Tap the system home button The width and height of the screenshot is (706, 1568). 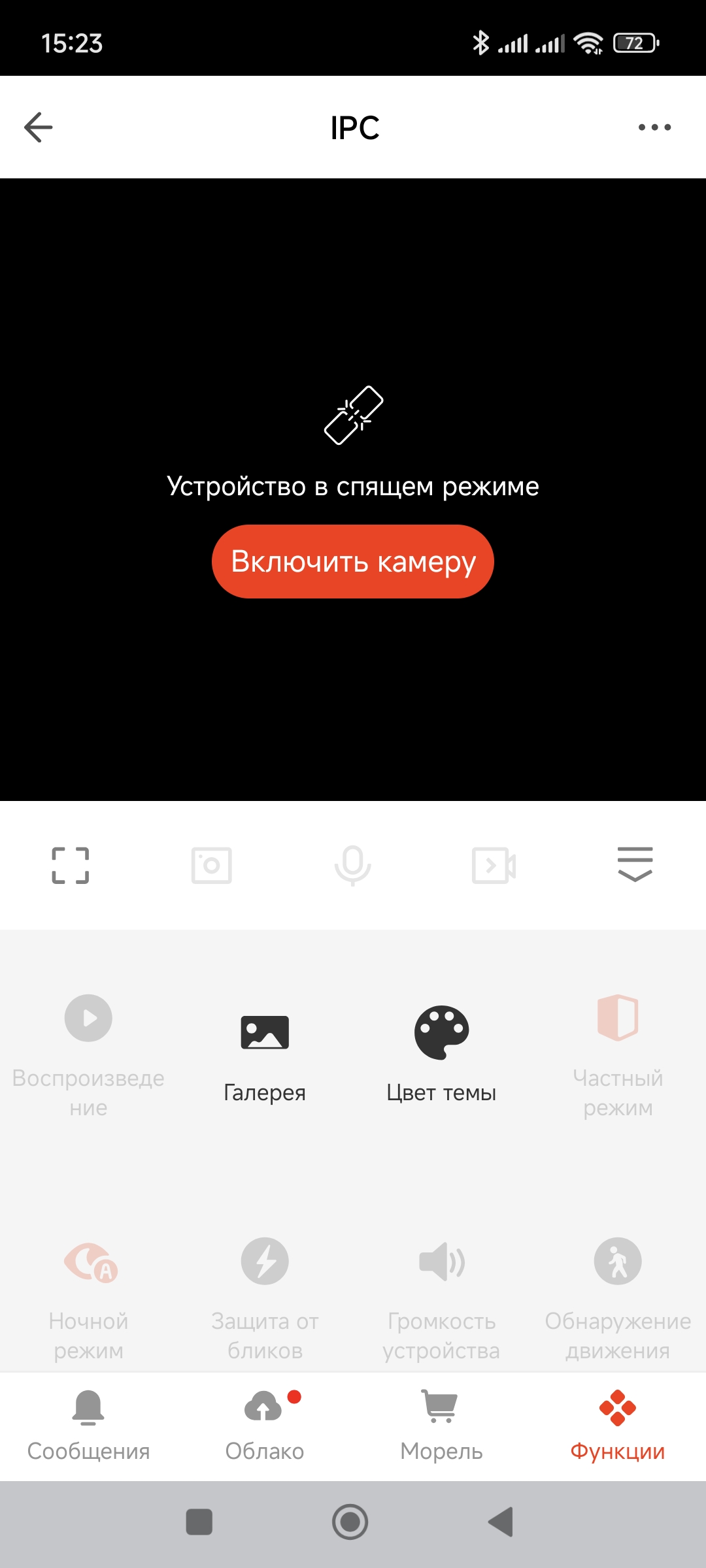pos(350,1522)
